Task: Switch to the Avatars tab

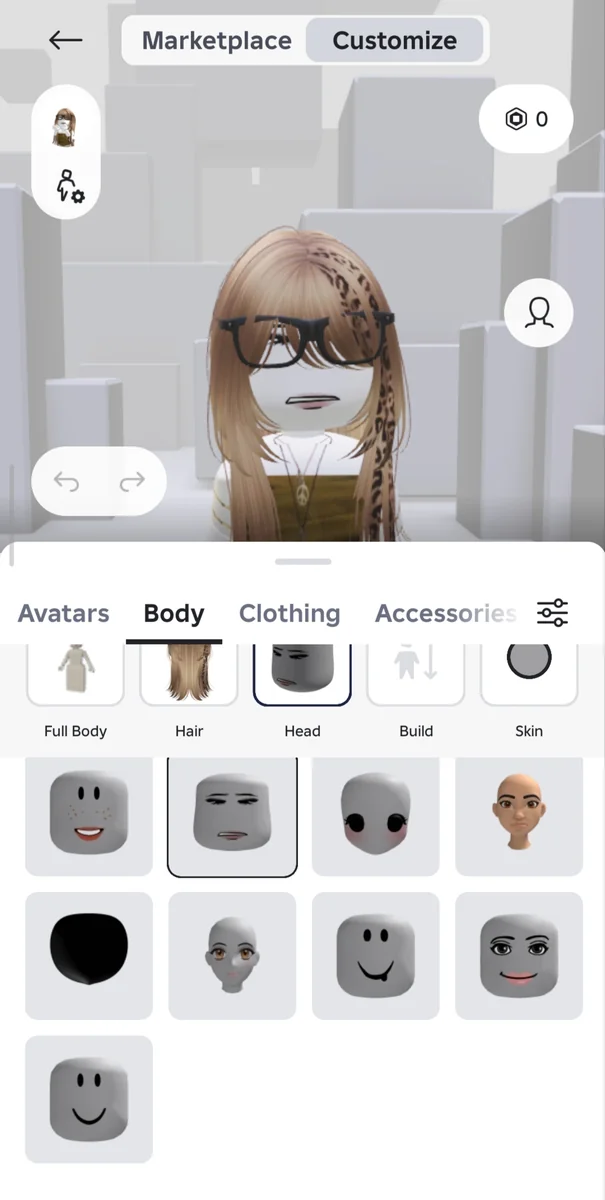Action: click(x=64, y=613)
